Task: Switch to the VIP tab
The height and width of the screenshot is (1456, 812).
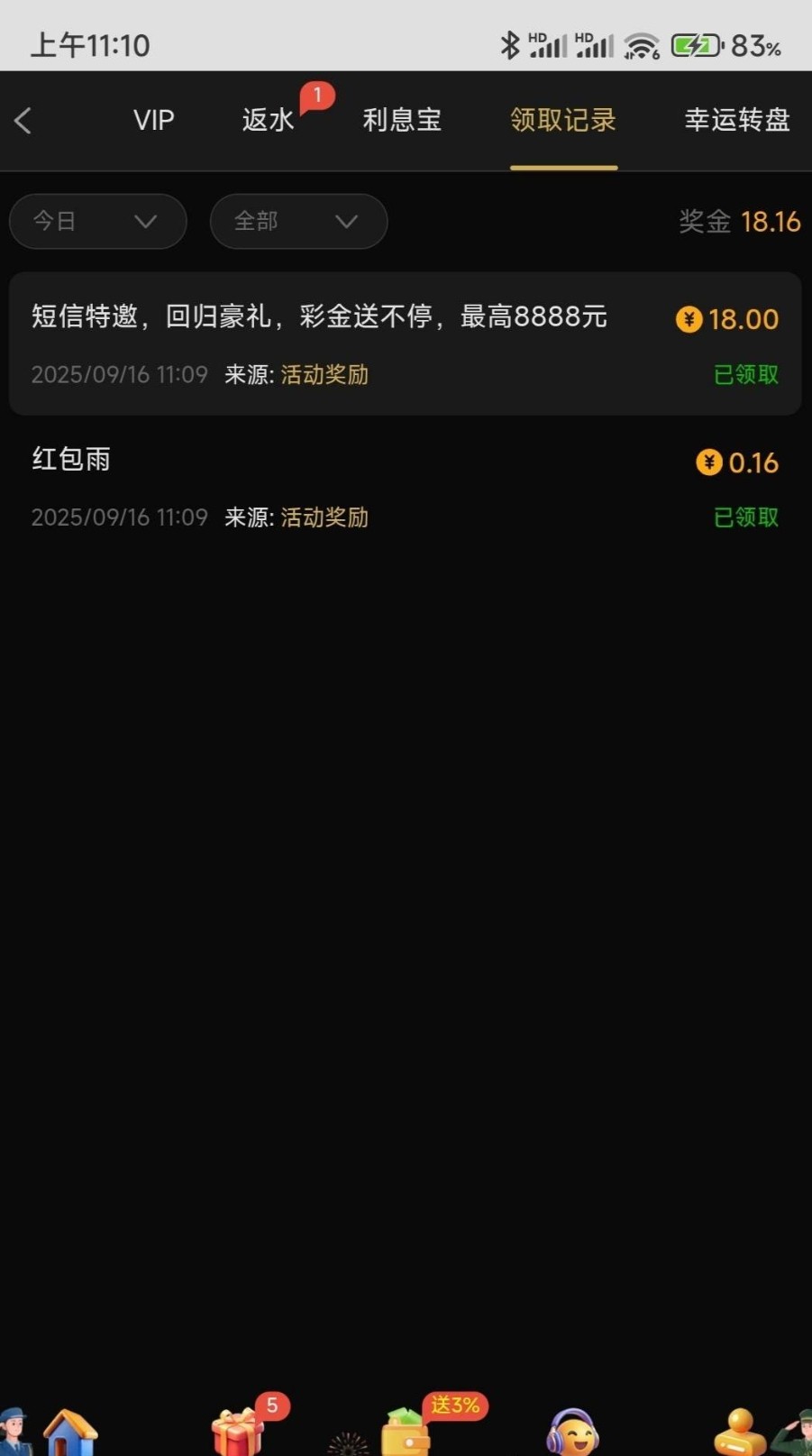Action: (x=153, y=120)
